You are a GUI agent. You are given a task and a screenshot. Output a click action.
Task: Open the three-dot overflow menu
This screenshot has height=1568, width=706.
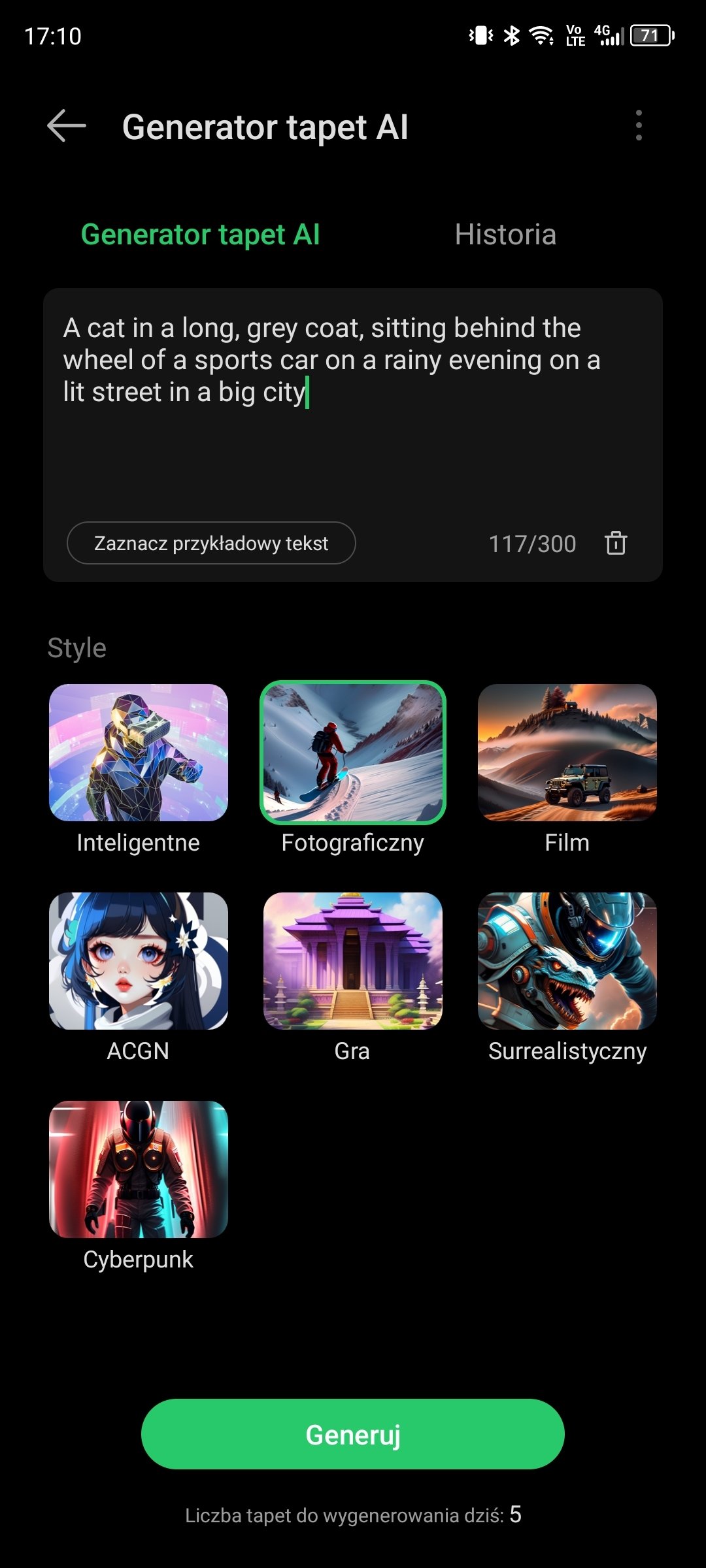point(639,125)
